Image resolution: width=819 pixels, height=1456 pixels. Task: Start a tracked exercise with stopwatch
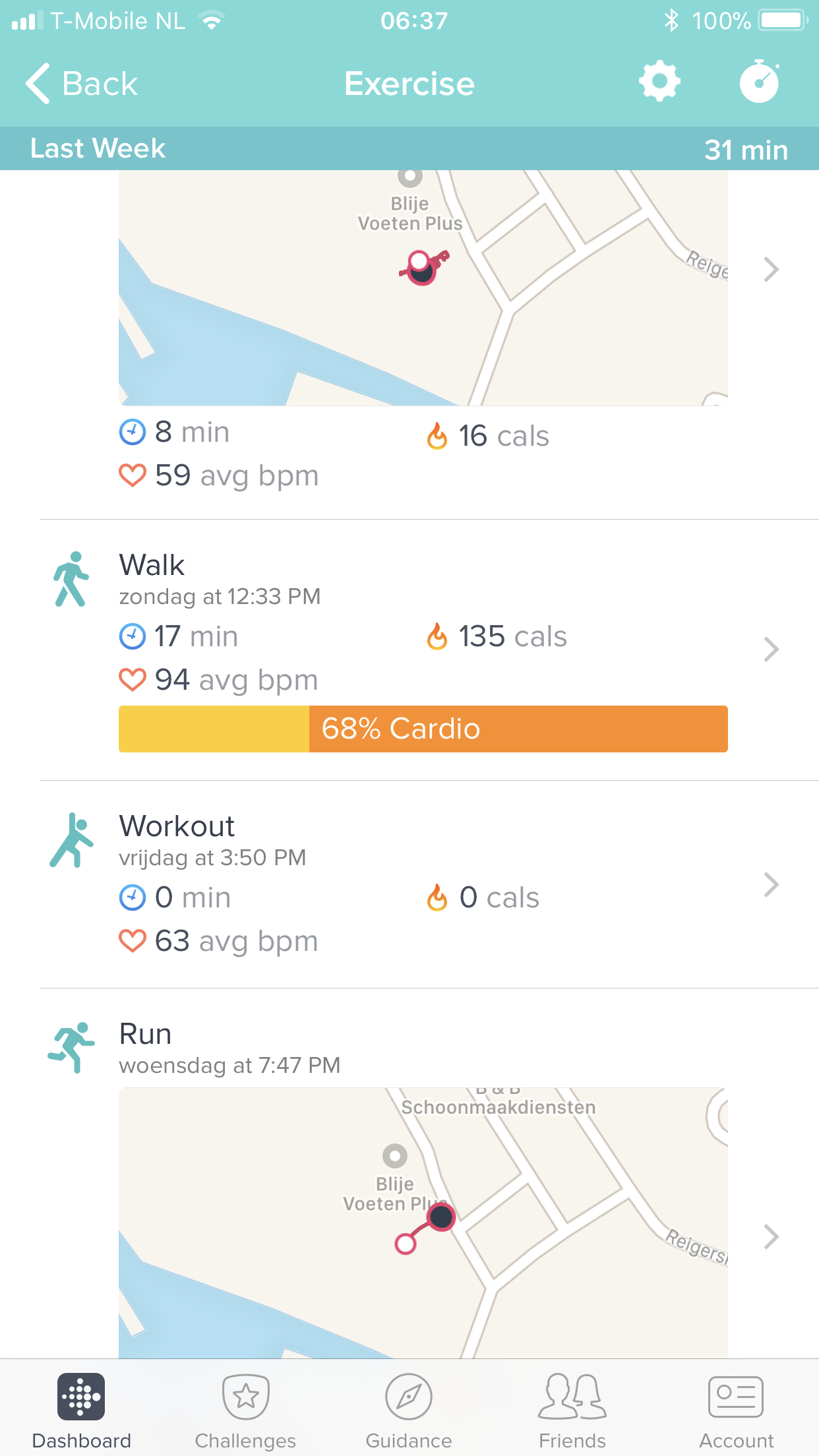pos(759,82)
